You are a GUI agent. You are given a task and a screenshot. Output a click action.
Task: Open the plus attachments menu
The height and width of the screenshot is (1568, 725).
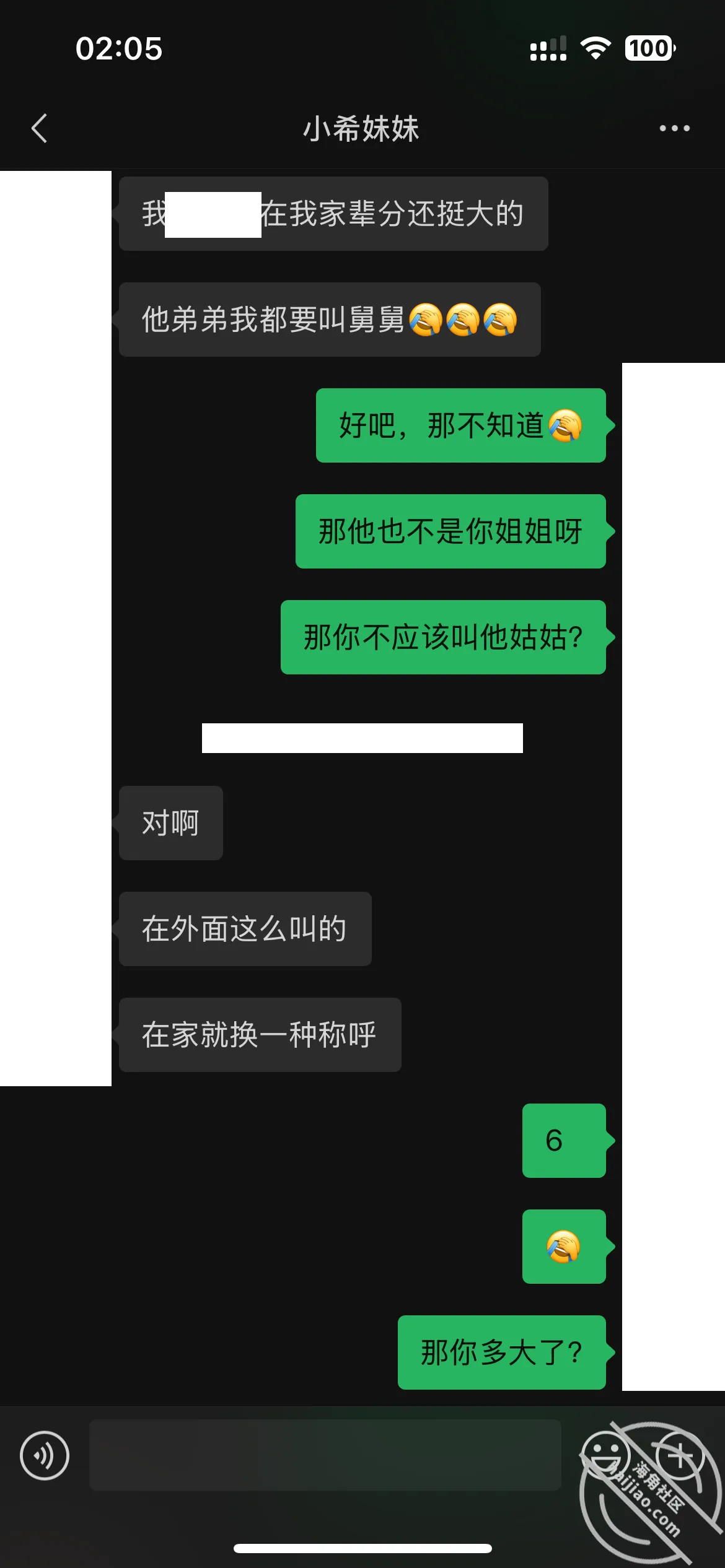(679, 1455)
